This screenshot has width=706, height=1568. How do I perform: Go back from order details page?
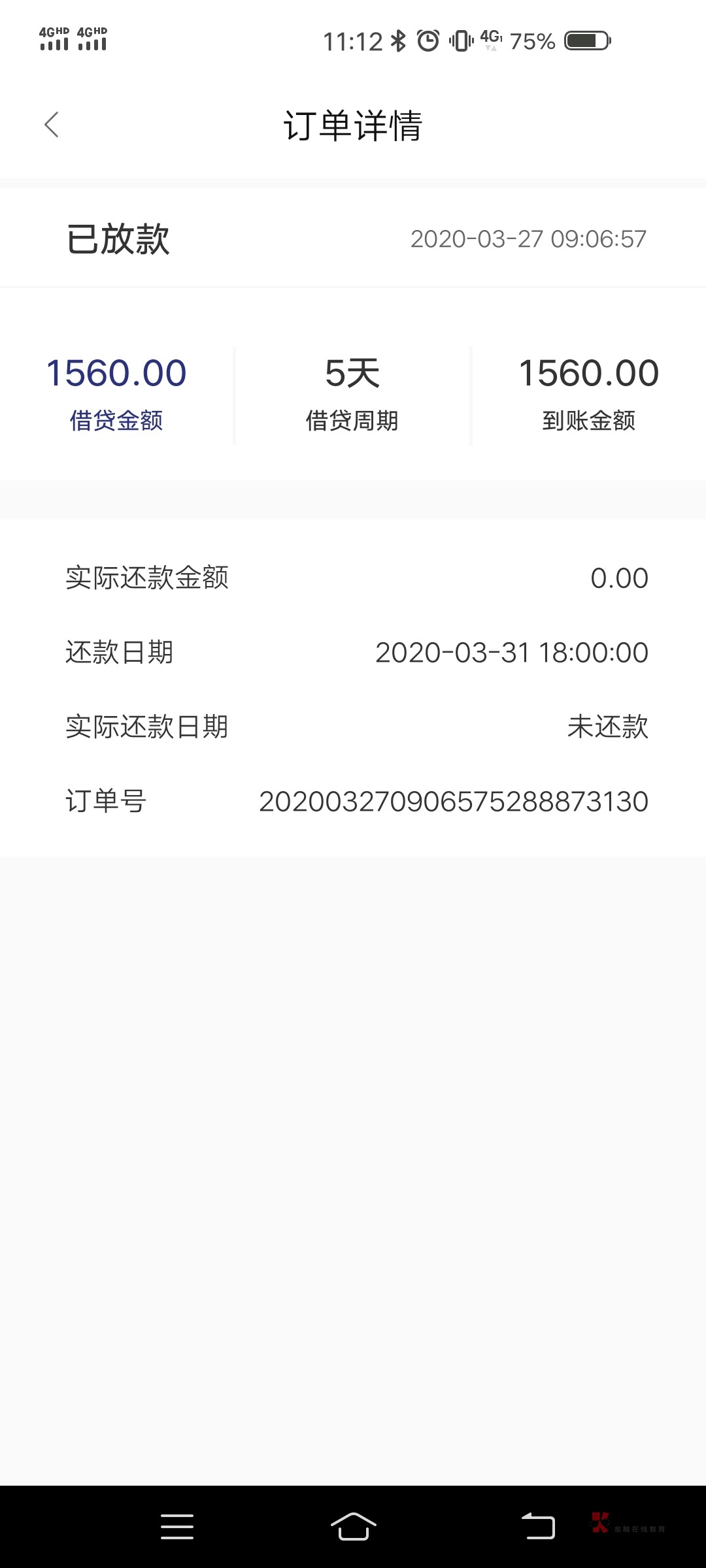[52, 125]
